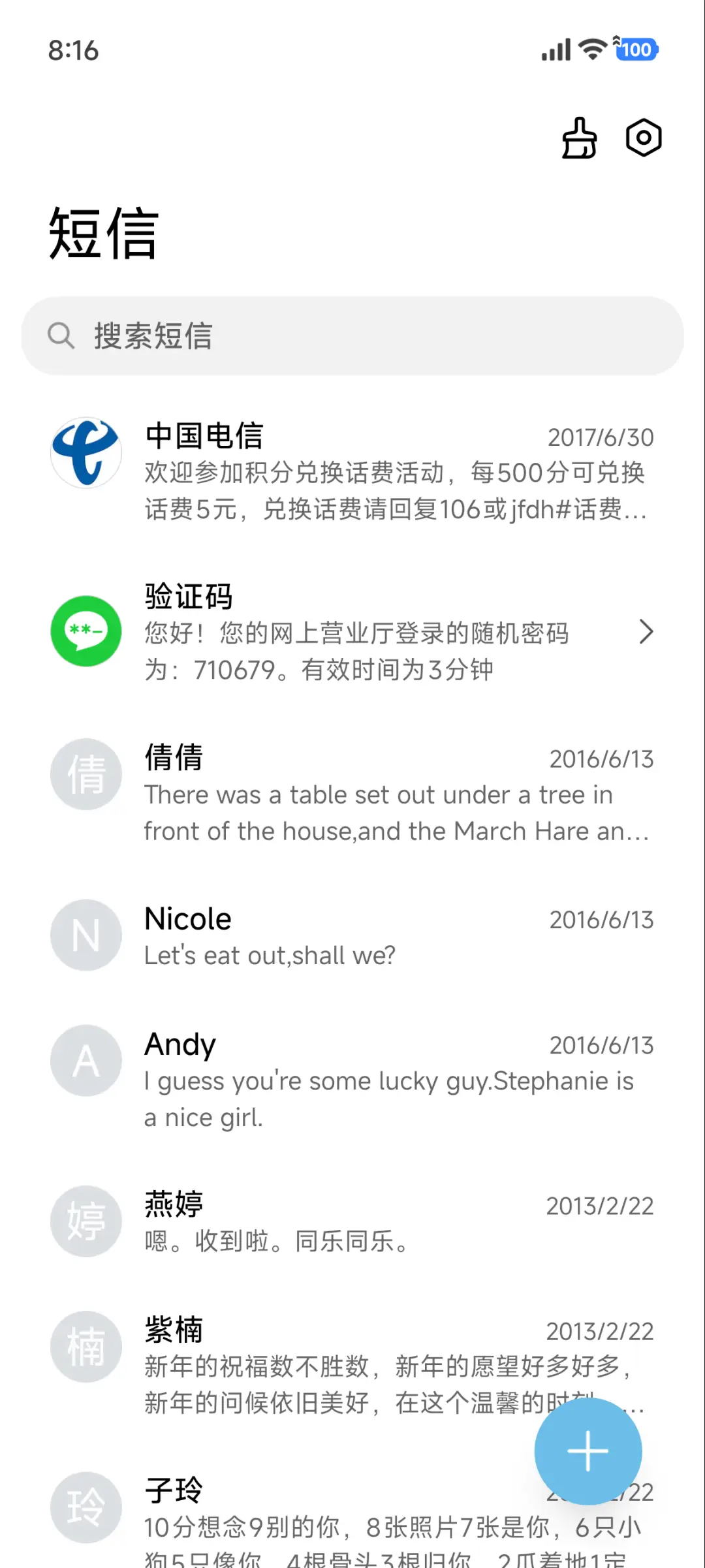Tap the 8:16 clock in status bar
This screenshot has width=705, height=1568.
pyautogui.click(x=74, y=50)
